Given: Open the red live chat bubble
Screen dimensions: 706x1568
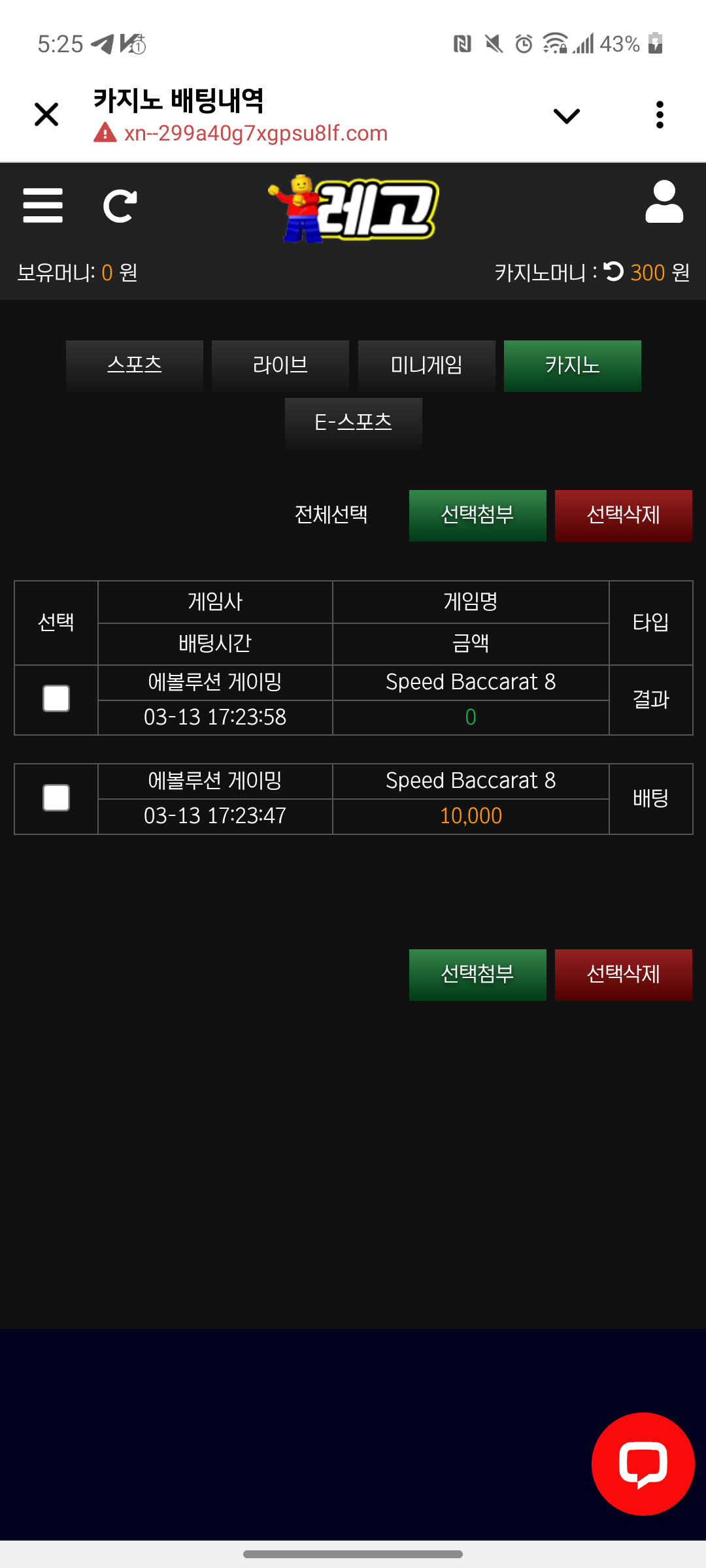Looking at the screenshot, I should (x=643, y=1463).
